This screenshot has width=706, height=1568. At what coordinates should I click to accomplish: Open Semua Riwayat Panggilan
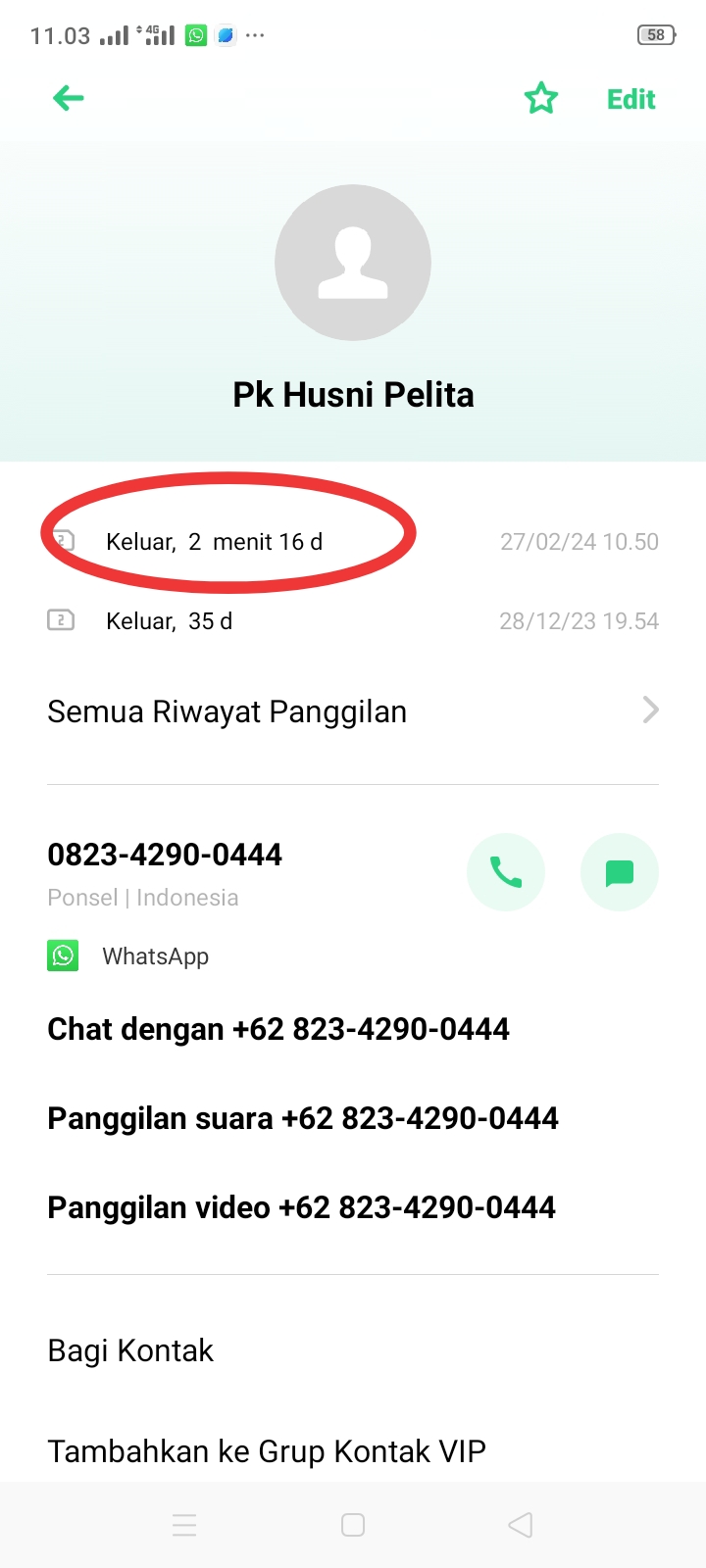point(353,711)
